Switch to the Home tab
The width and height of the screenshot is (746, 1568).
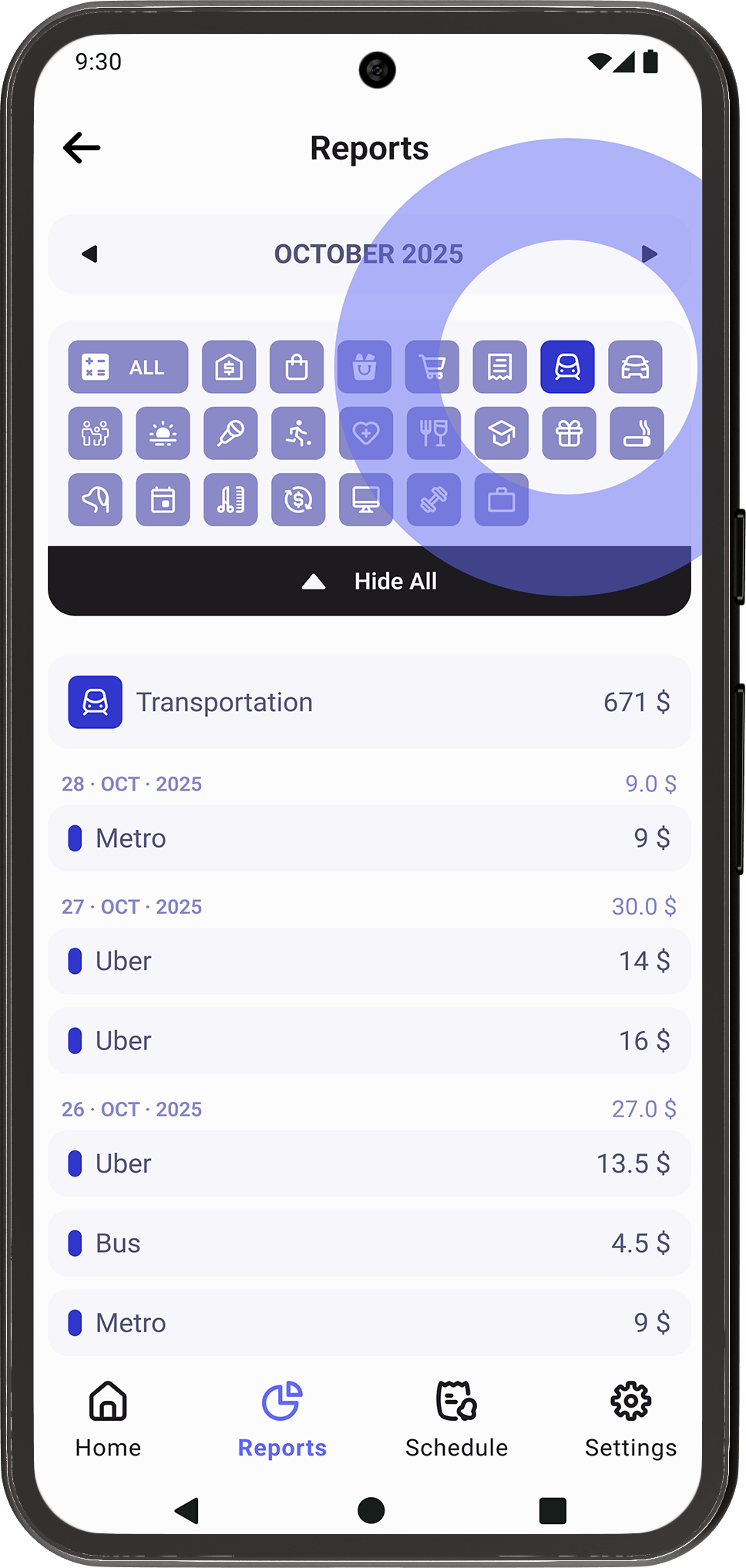[x=108, y=1419]
